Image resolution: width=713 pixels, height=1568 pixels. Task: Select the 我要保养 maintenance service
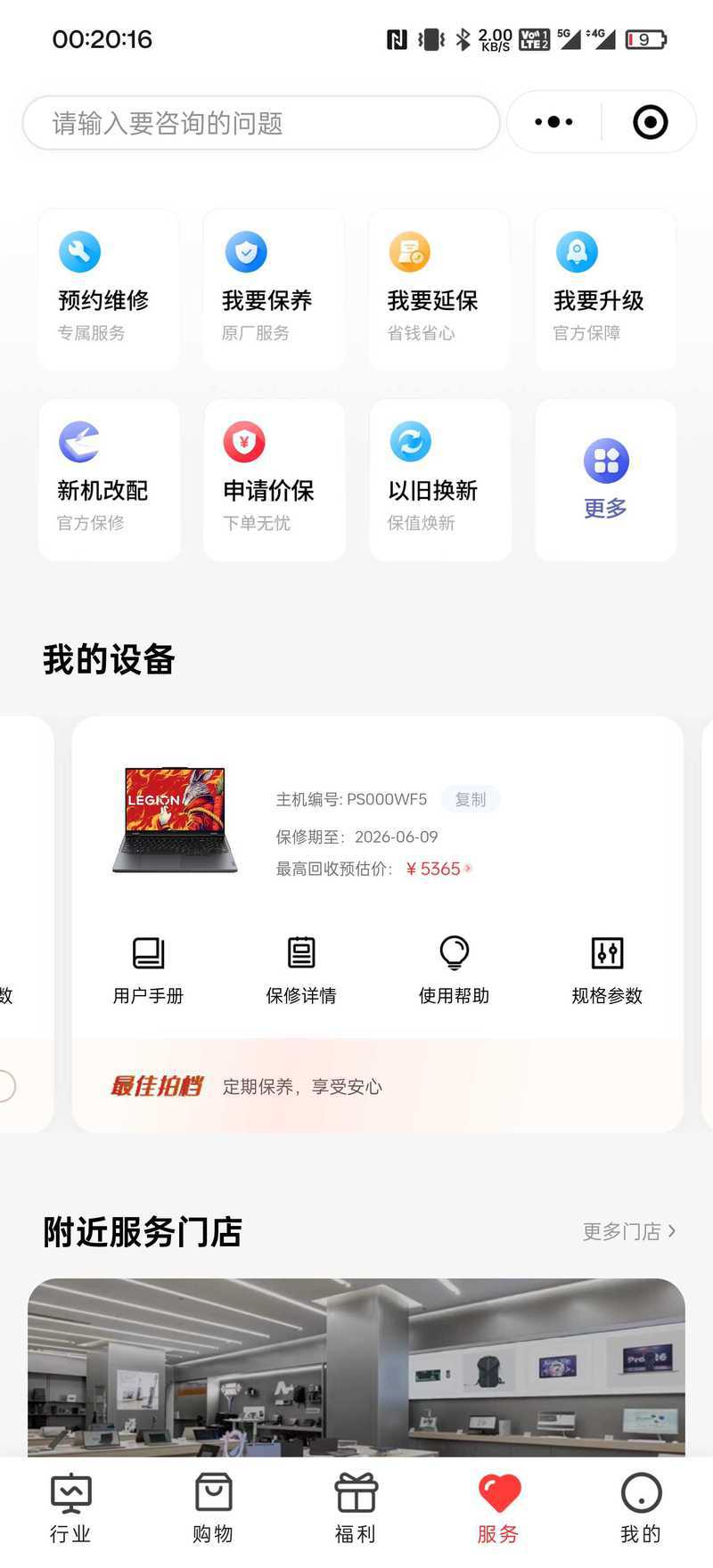(274, 290)
